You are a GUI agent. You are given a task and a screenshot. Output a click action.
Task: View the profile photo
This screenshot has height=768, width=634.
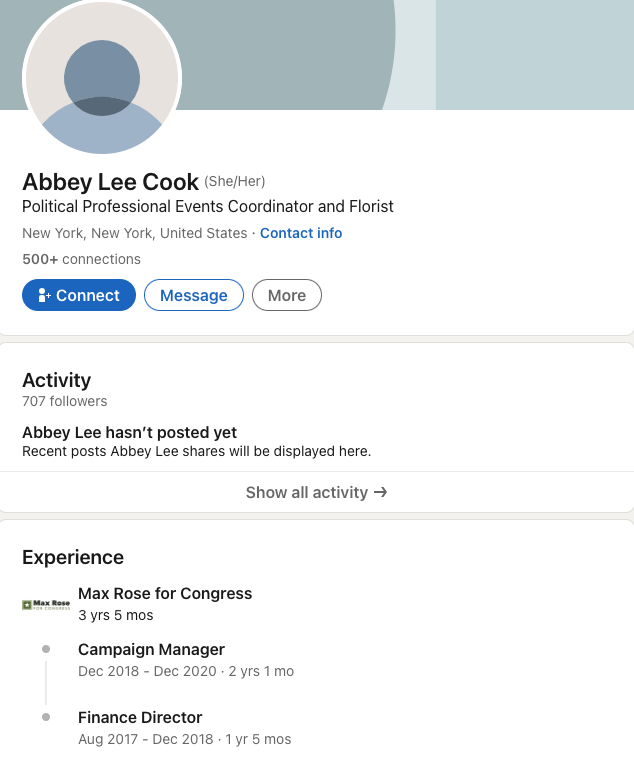click(x=102, y=80)
